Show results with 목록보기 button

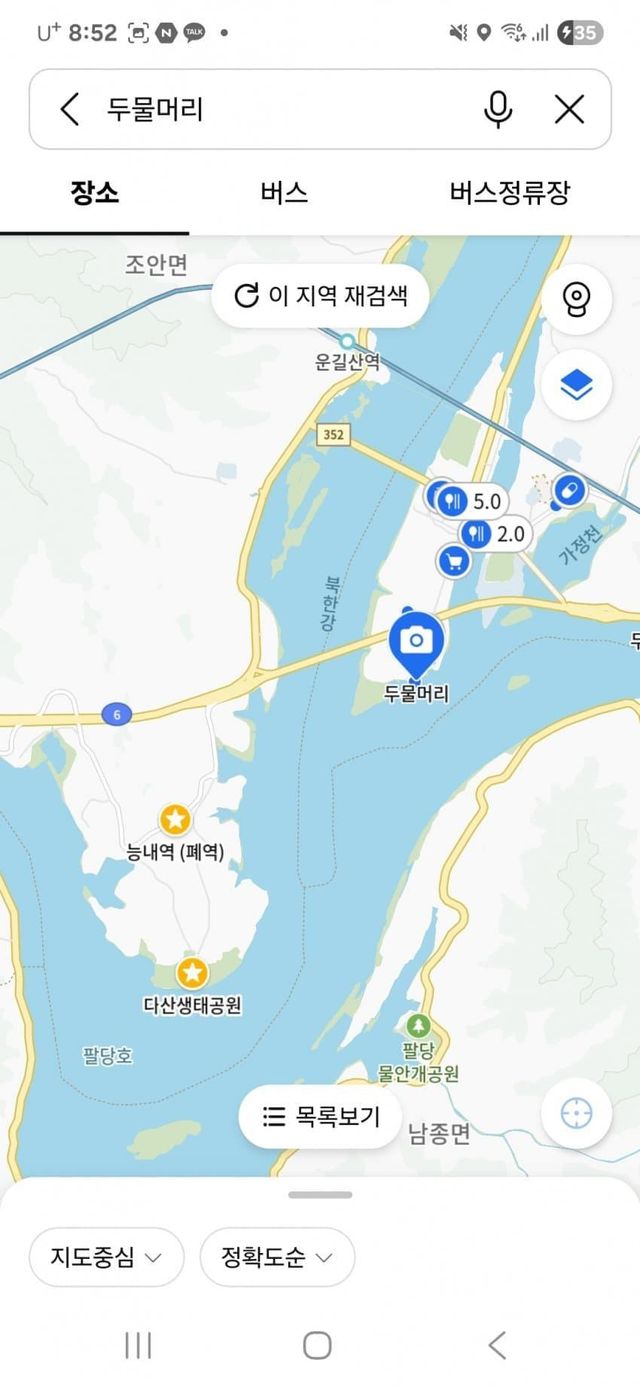321,1117
